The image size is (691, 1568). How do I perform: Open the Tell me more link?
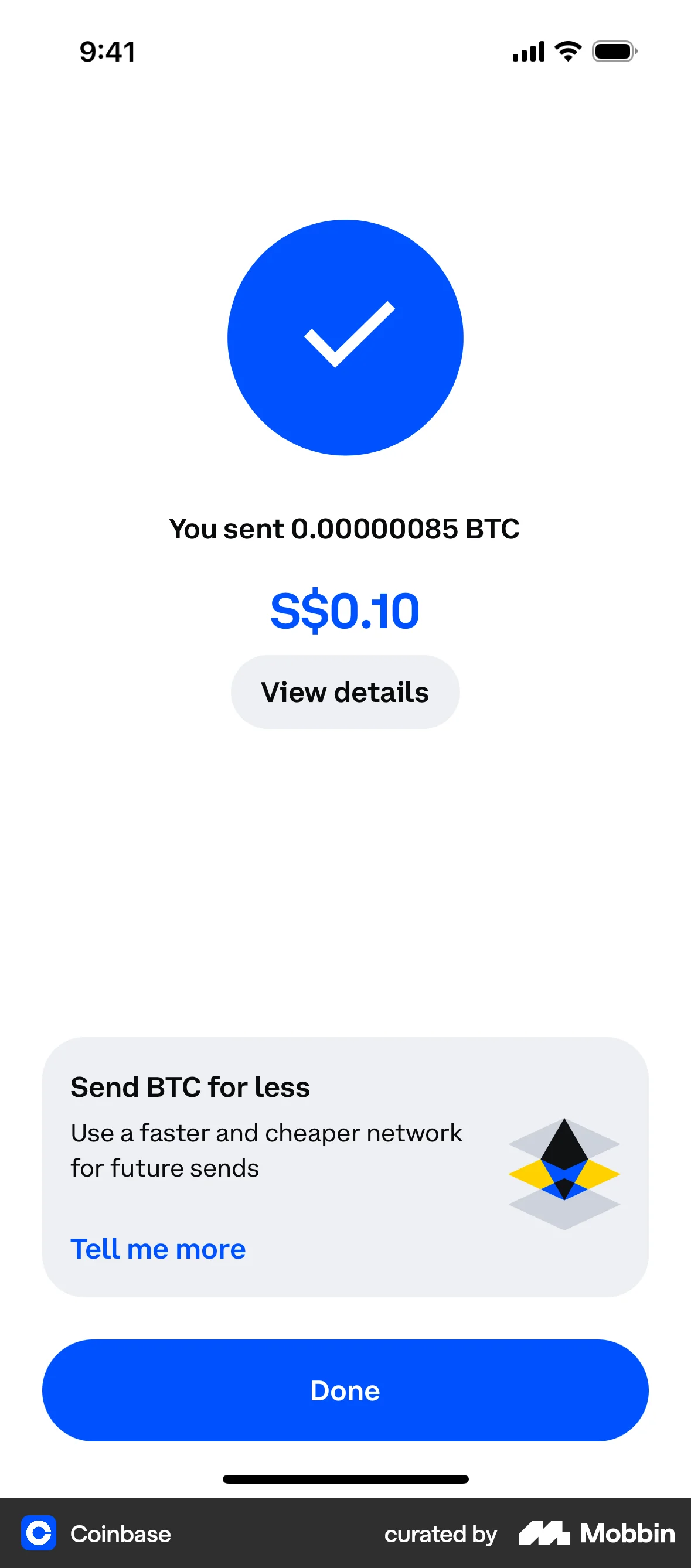coord(157,1249)
